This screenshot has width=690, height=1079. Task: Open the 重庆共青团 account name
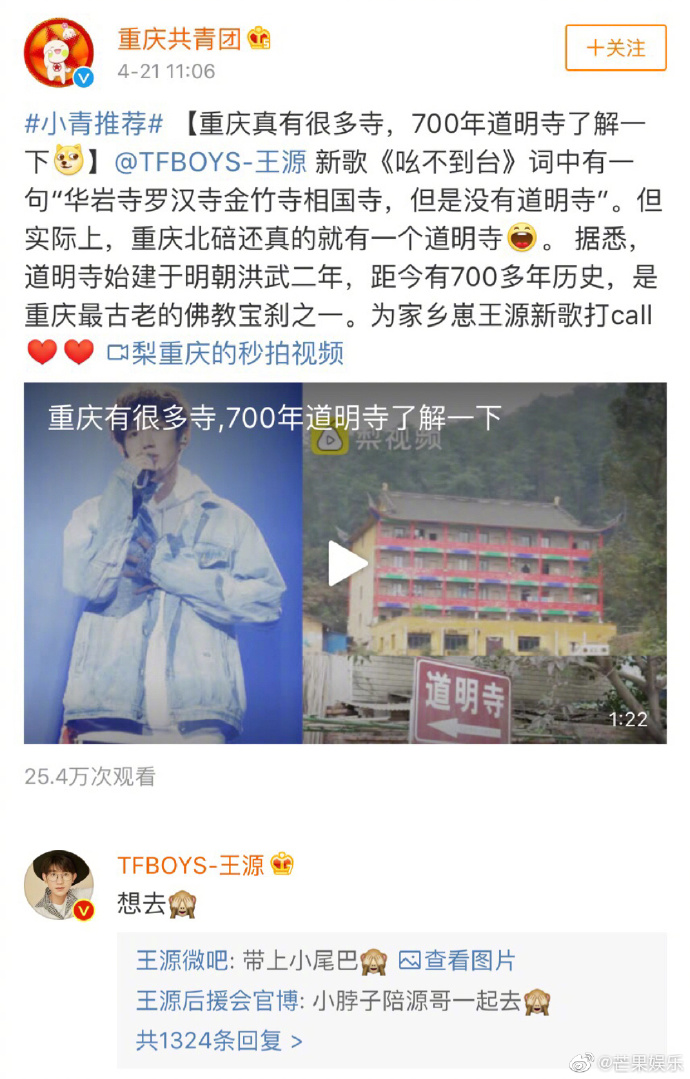pos(180,39)
